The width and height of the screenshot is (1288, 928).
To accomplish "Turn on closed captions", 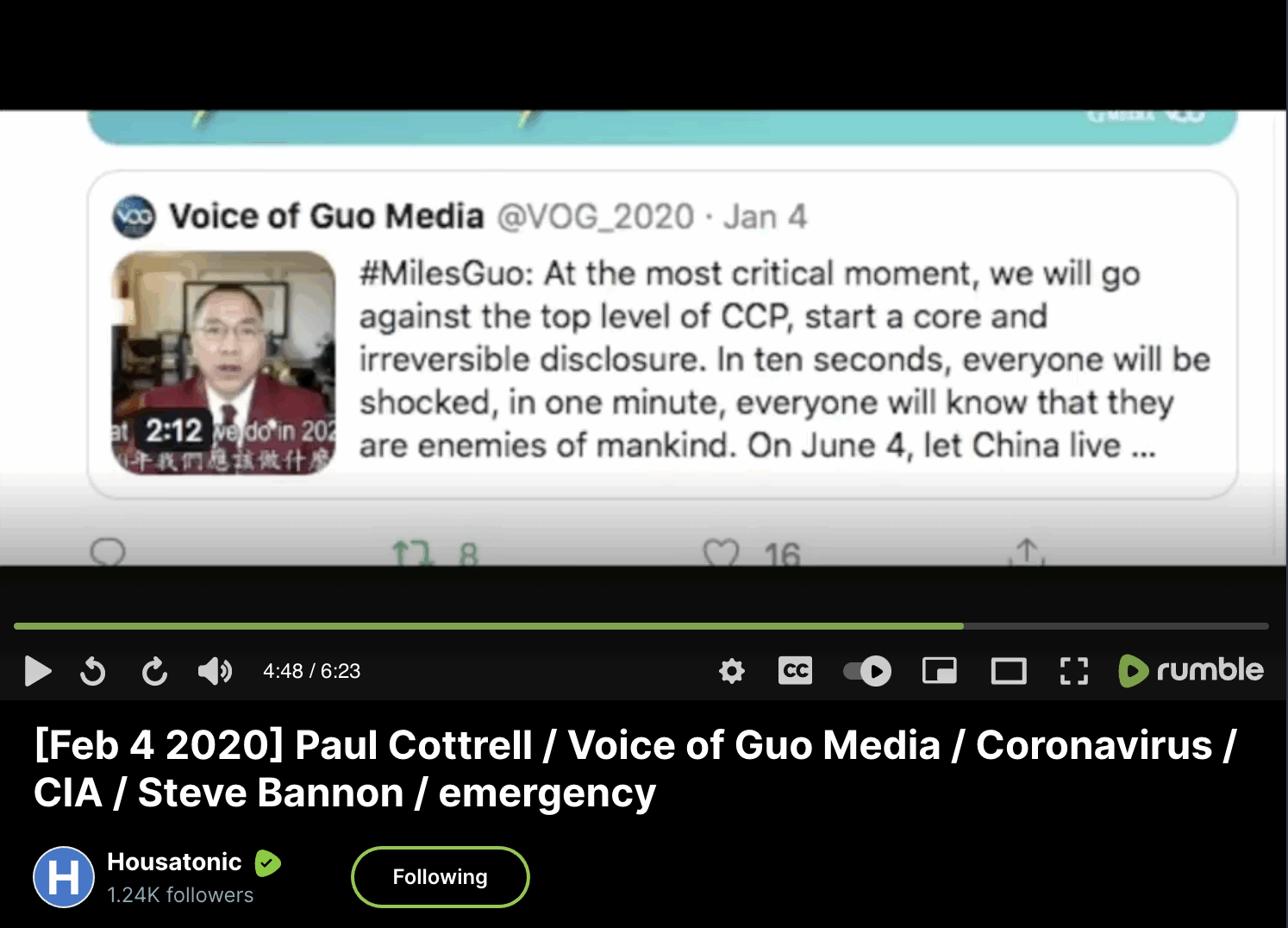I will 795,671.
